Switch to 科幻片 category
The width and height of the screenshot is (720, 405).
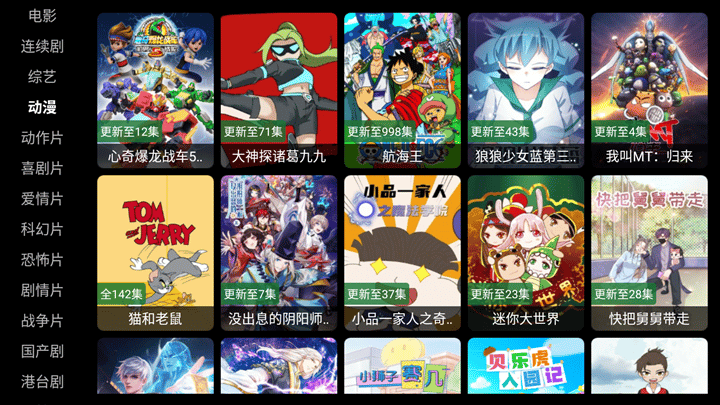(42, 229)
